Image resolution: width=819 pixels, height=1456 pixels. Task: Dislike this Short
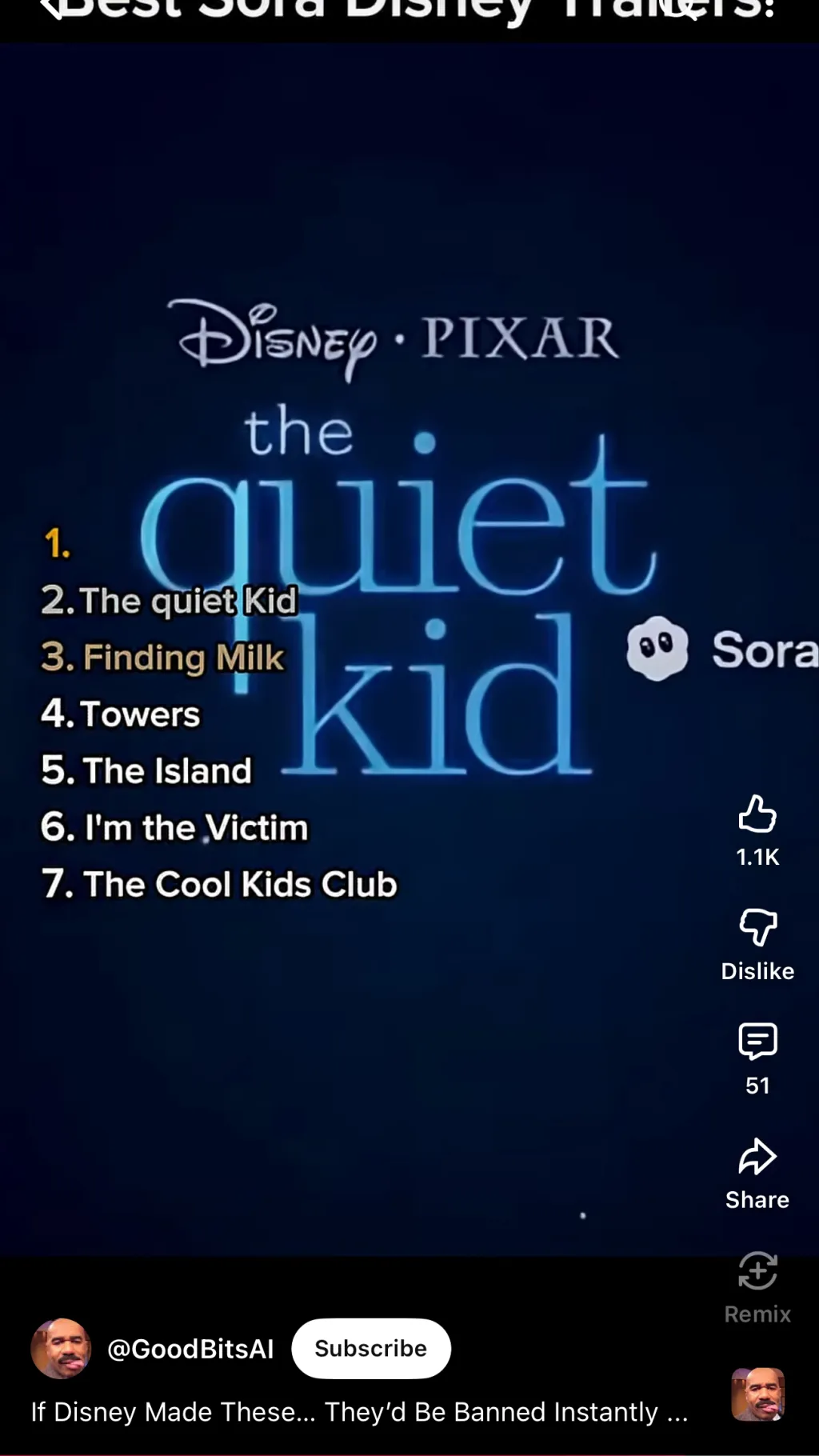tap(757, 929)
